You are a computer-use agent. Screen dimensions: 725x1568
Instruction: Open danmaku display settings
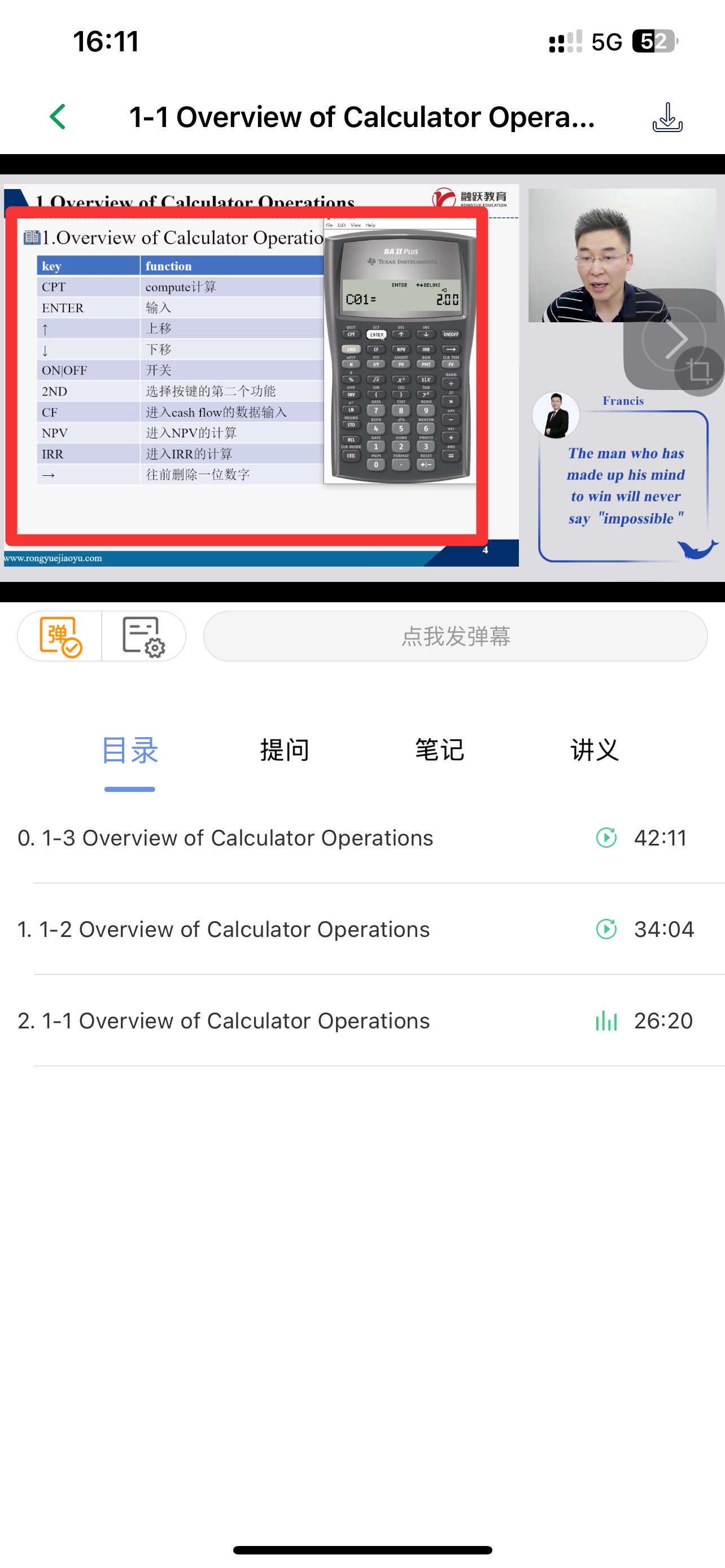(x=143, y=636)
